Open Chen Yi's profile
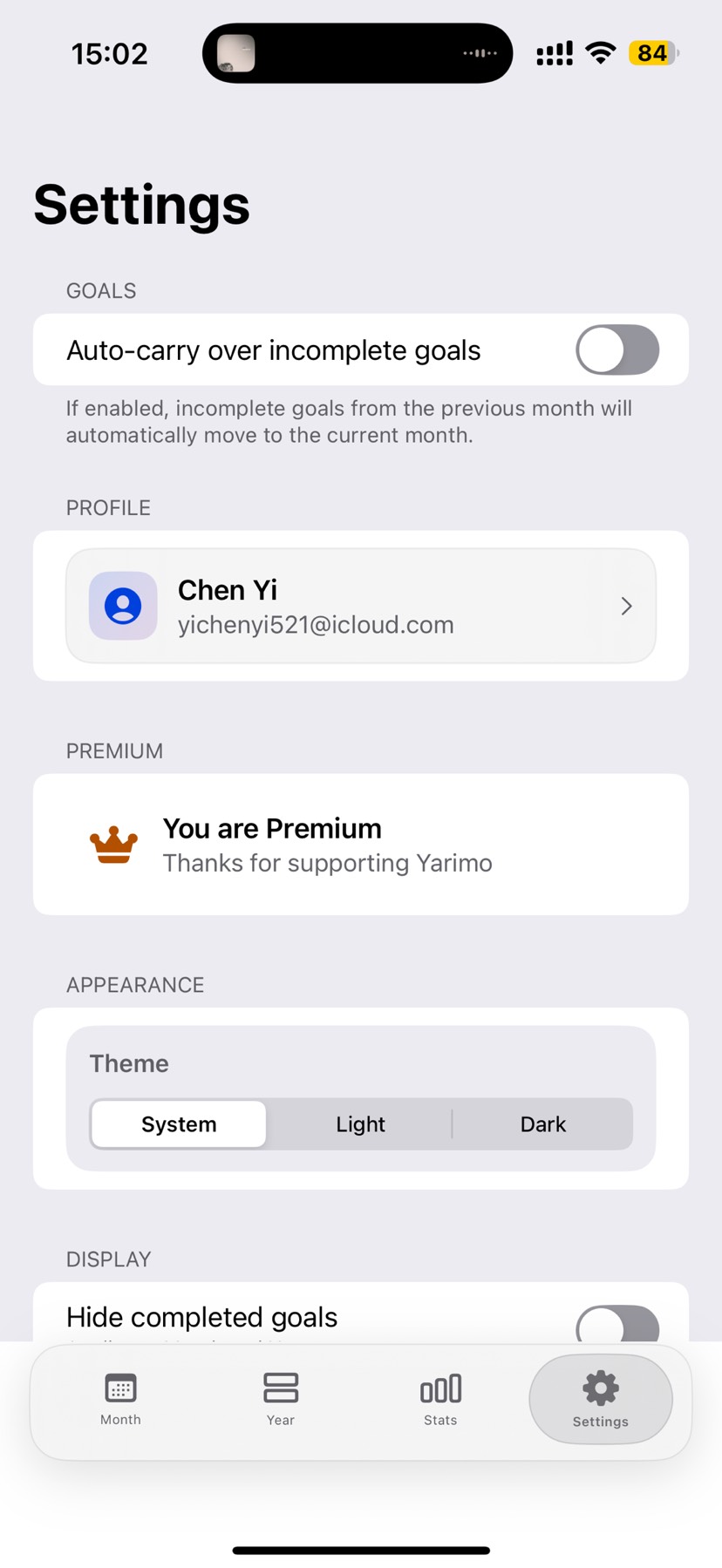 click(x=360, y=606)
